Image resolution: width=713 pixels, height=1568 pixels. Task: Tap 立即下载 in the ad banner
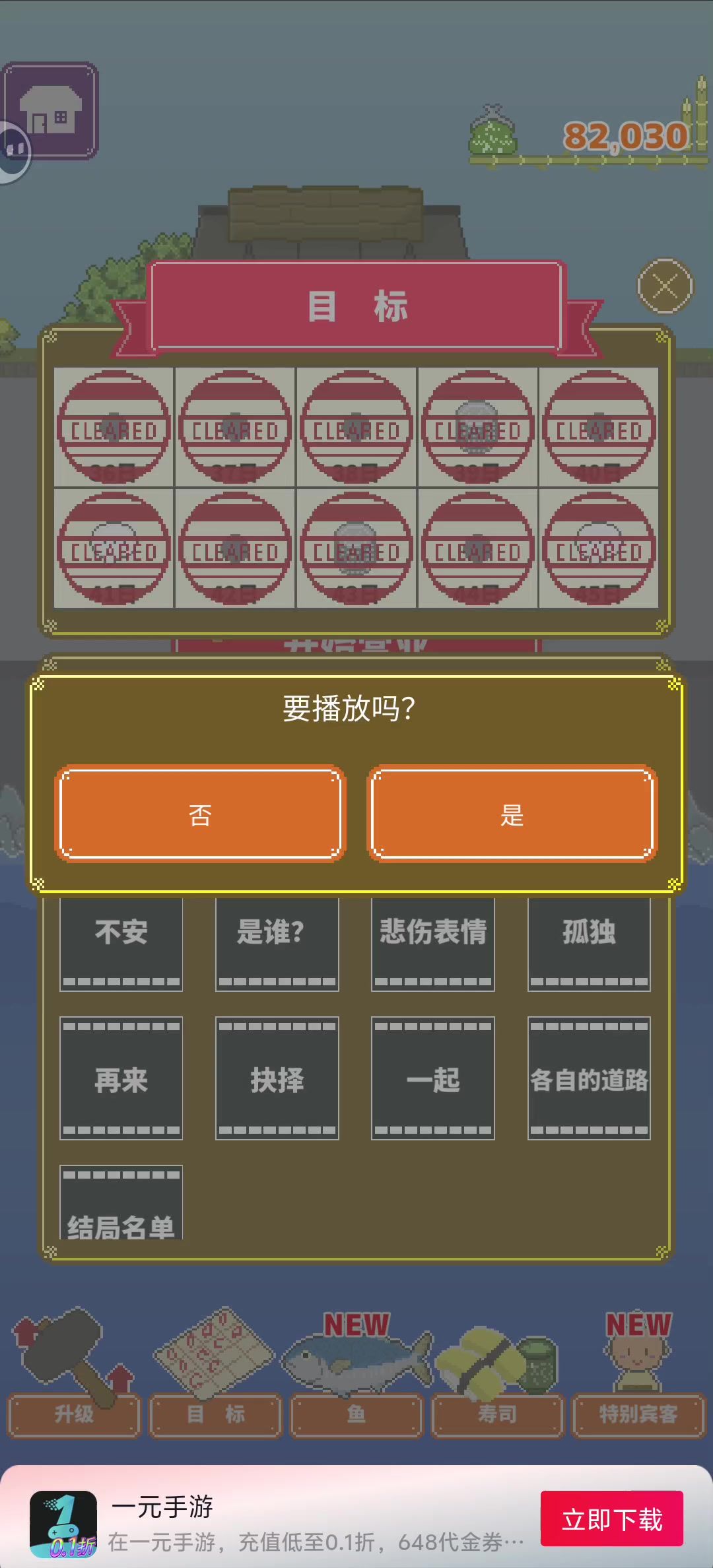coord(611,1519)
